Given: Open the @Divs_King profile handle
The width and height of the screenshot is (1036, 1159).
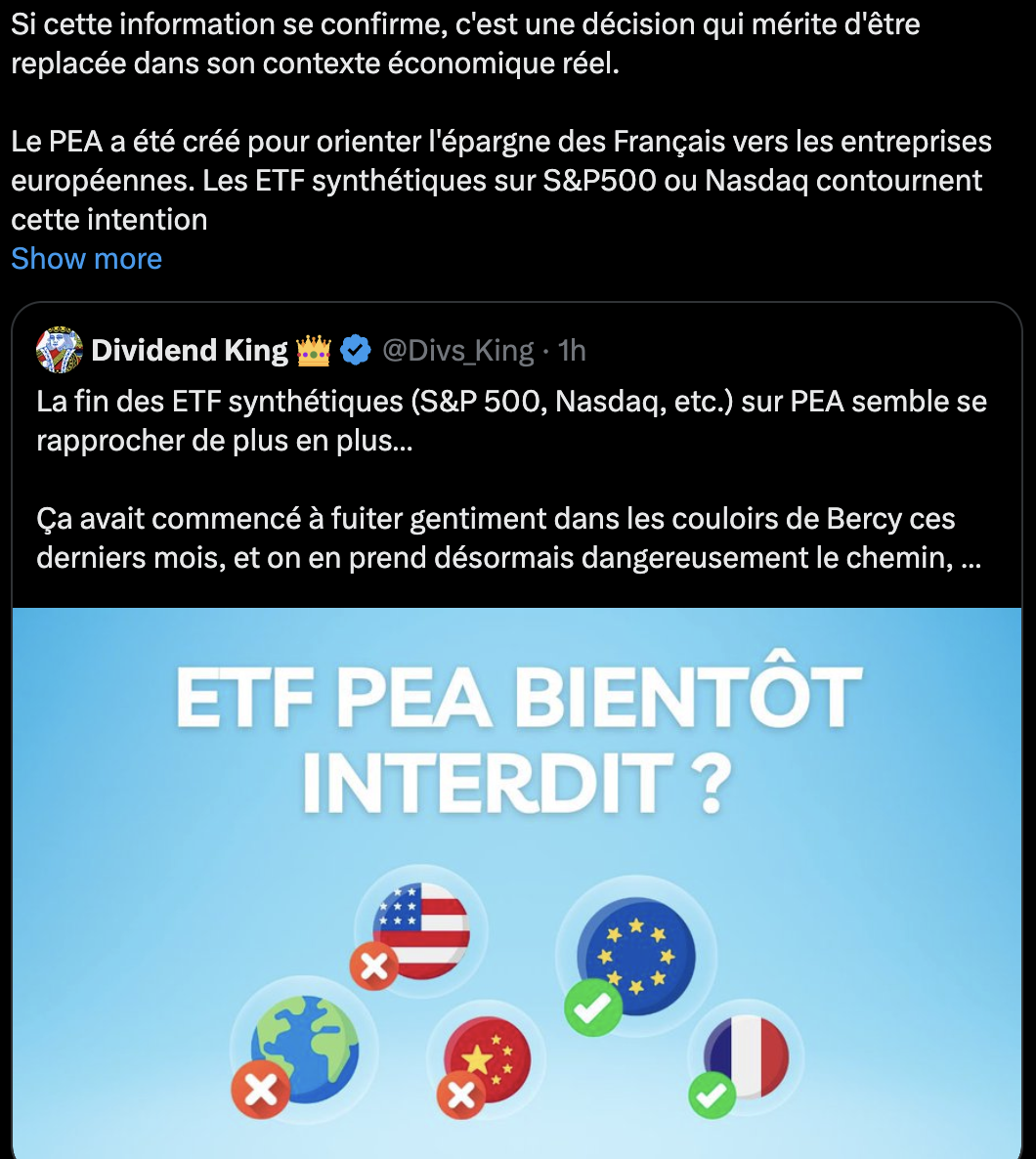Looking at the screenshot, I should 457,351.
